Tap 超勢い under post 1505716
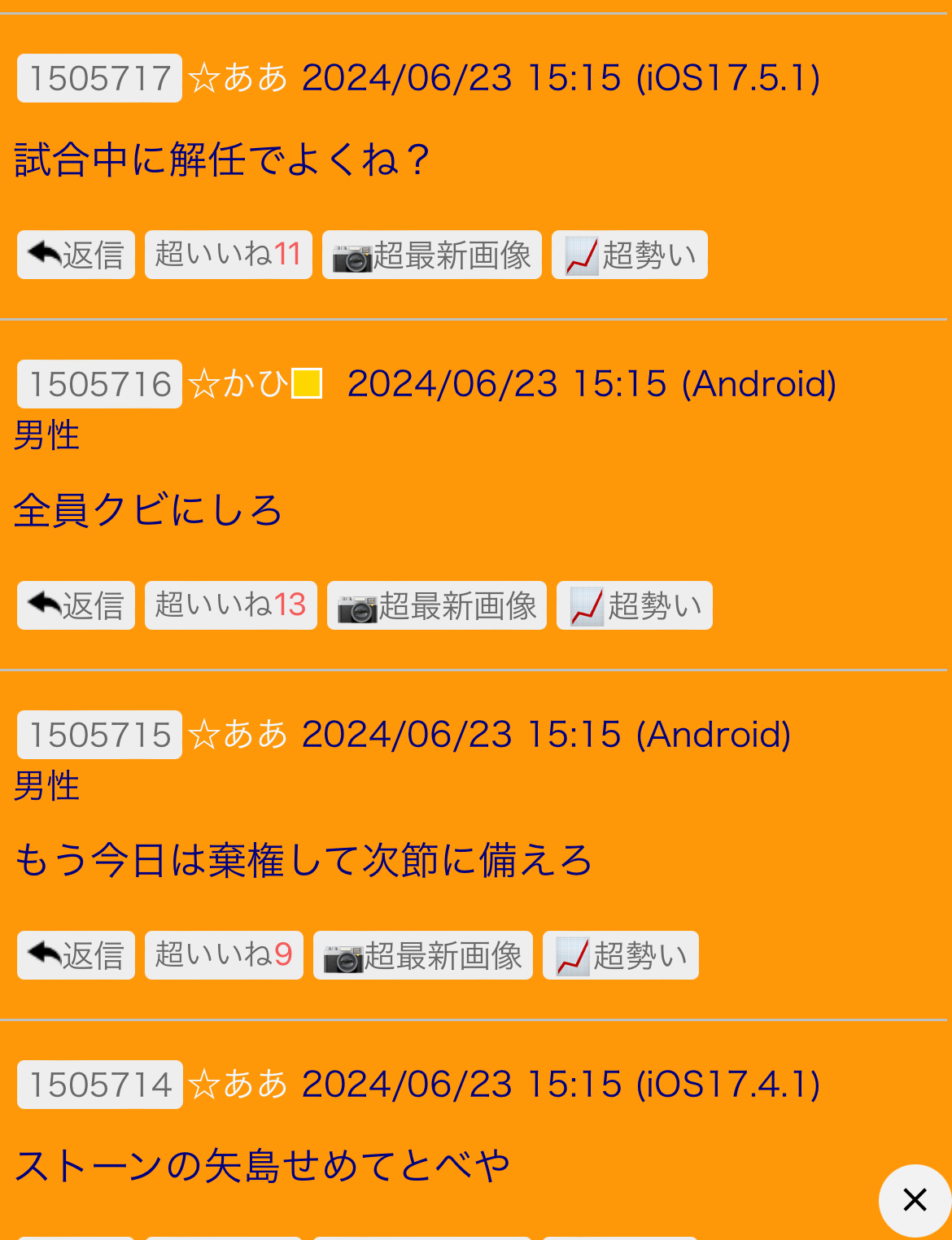Viewport: 952px width, 1240px height. click(x=634, y=605)
